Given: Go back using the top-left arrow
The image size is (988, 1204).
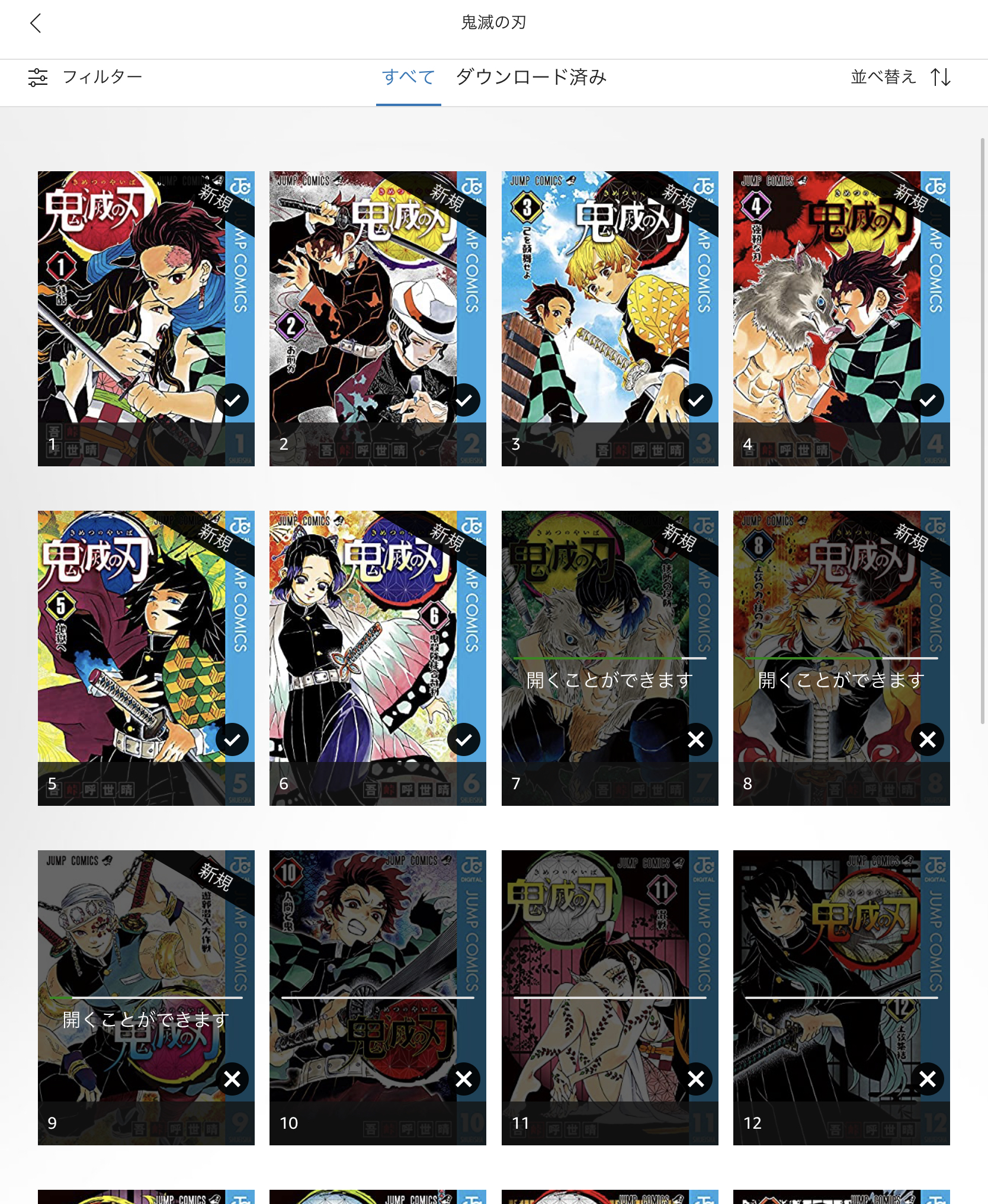Looking at the screenshot, I should pyautogui.click(x=36, y=24).
